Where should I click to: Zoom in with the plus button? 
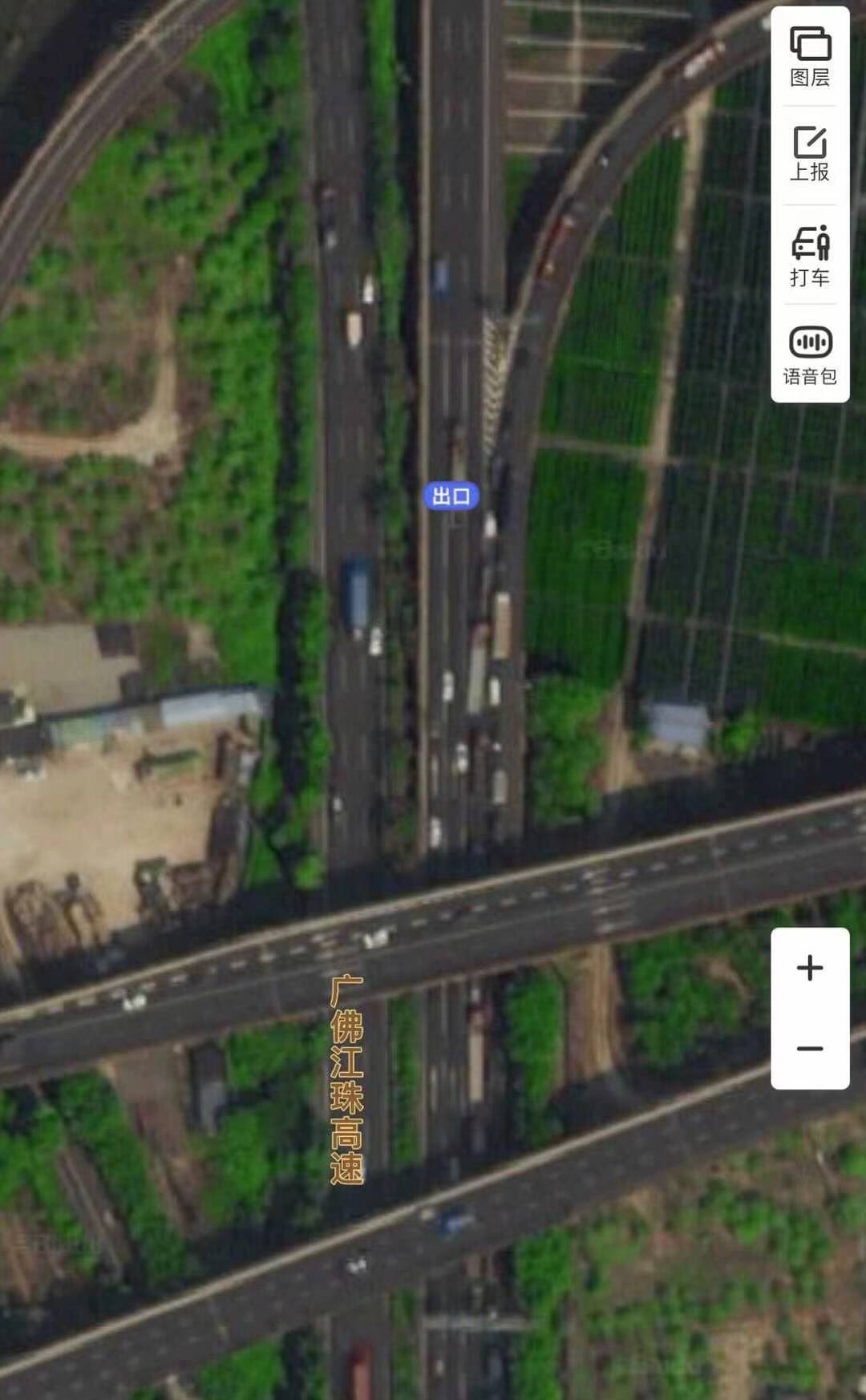tap(810, 968)
